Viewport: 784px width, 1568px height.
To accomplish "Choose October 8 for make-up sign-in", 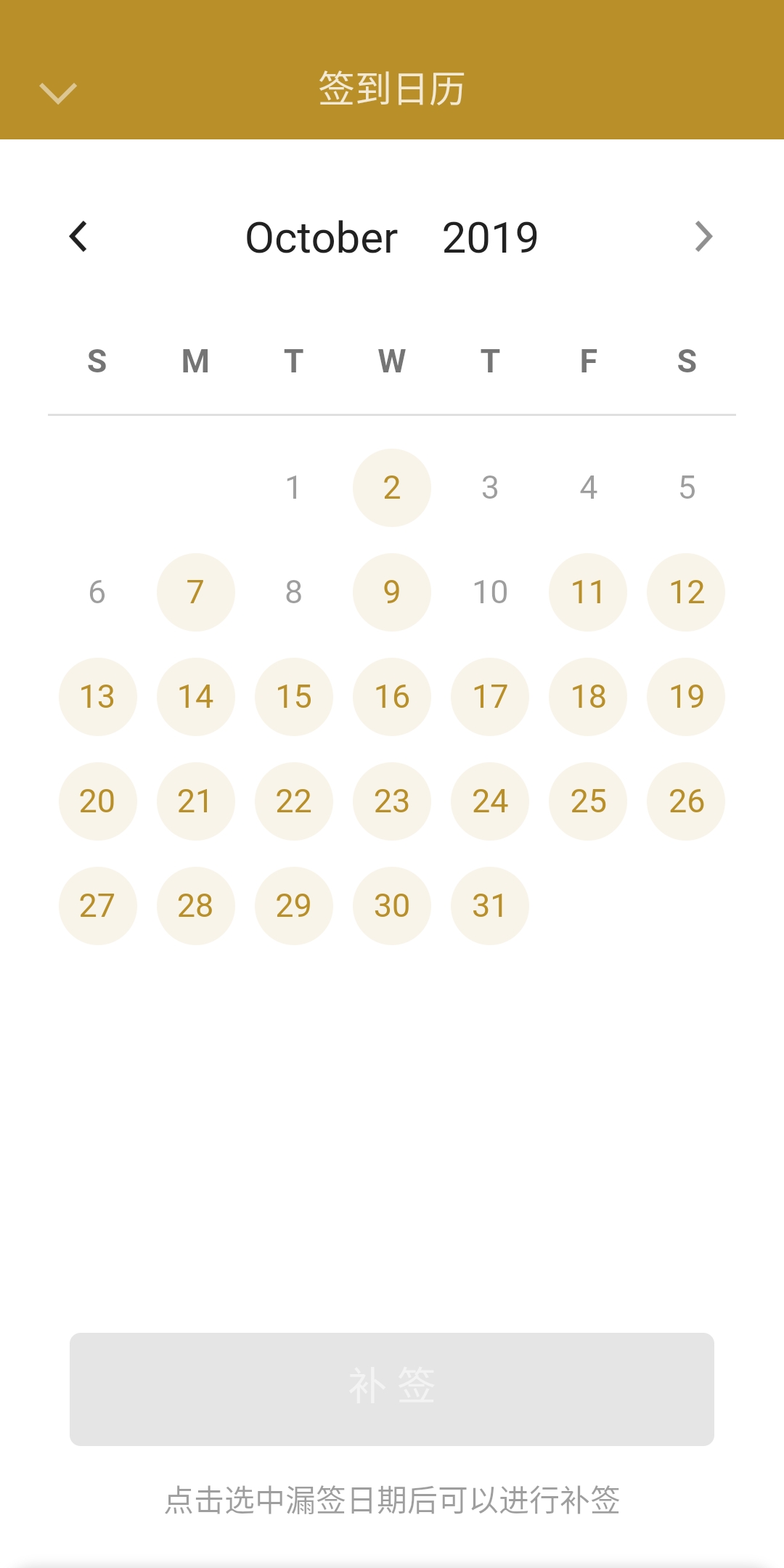I will click(293, 592).
